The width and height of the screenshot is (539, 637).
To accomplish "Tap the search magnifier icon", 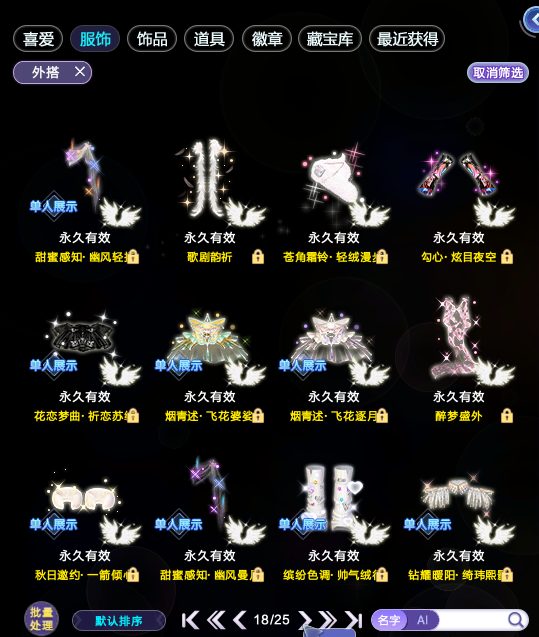I will click(516, 620).
